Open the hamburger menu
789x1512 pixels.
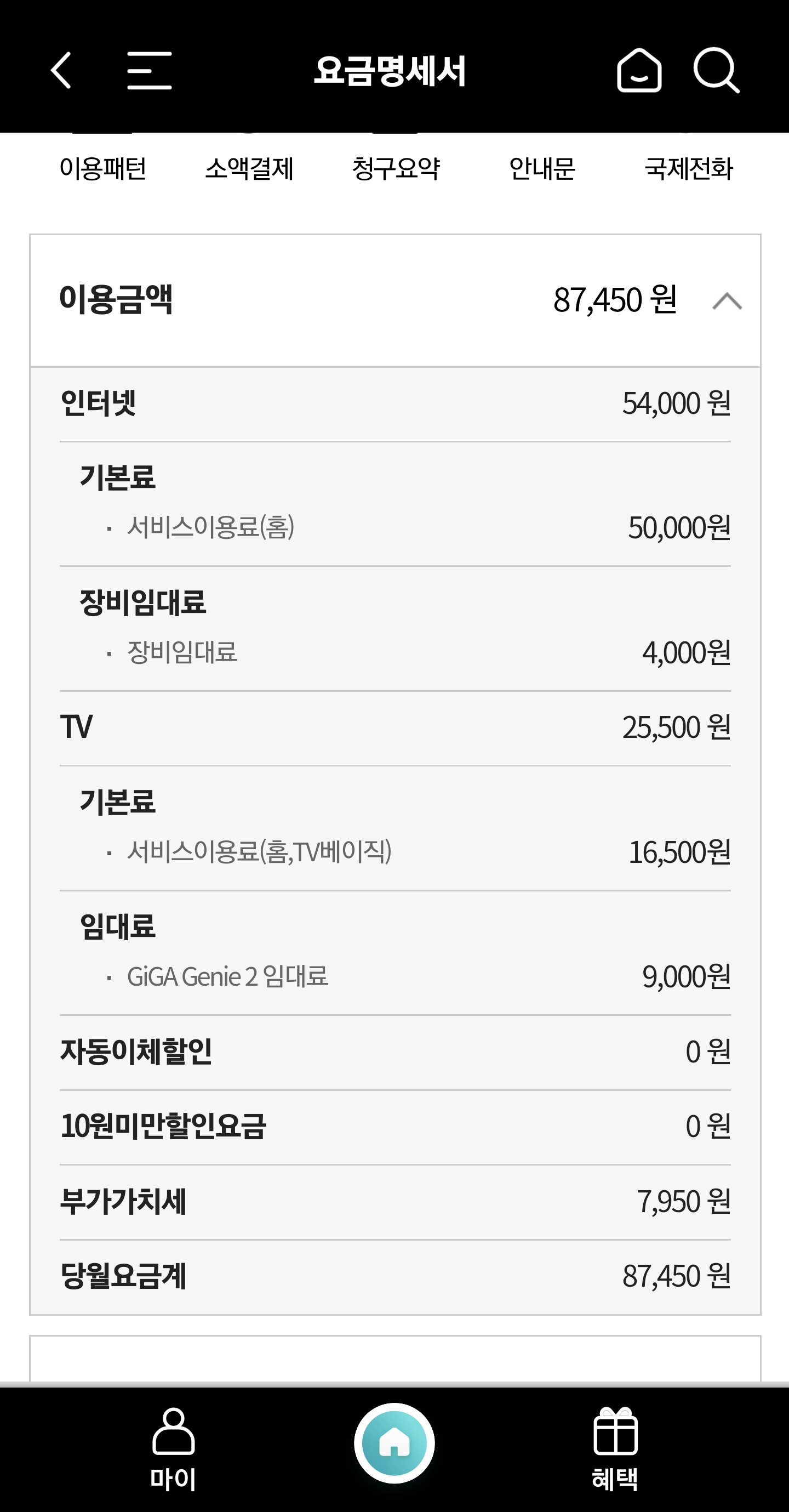tap(149, 70)
